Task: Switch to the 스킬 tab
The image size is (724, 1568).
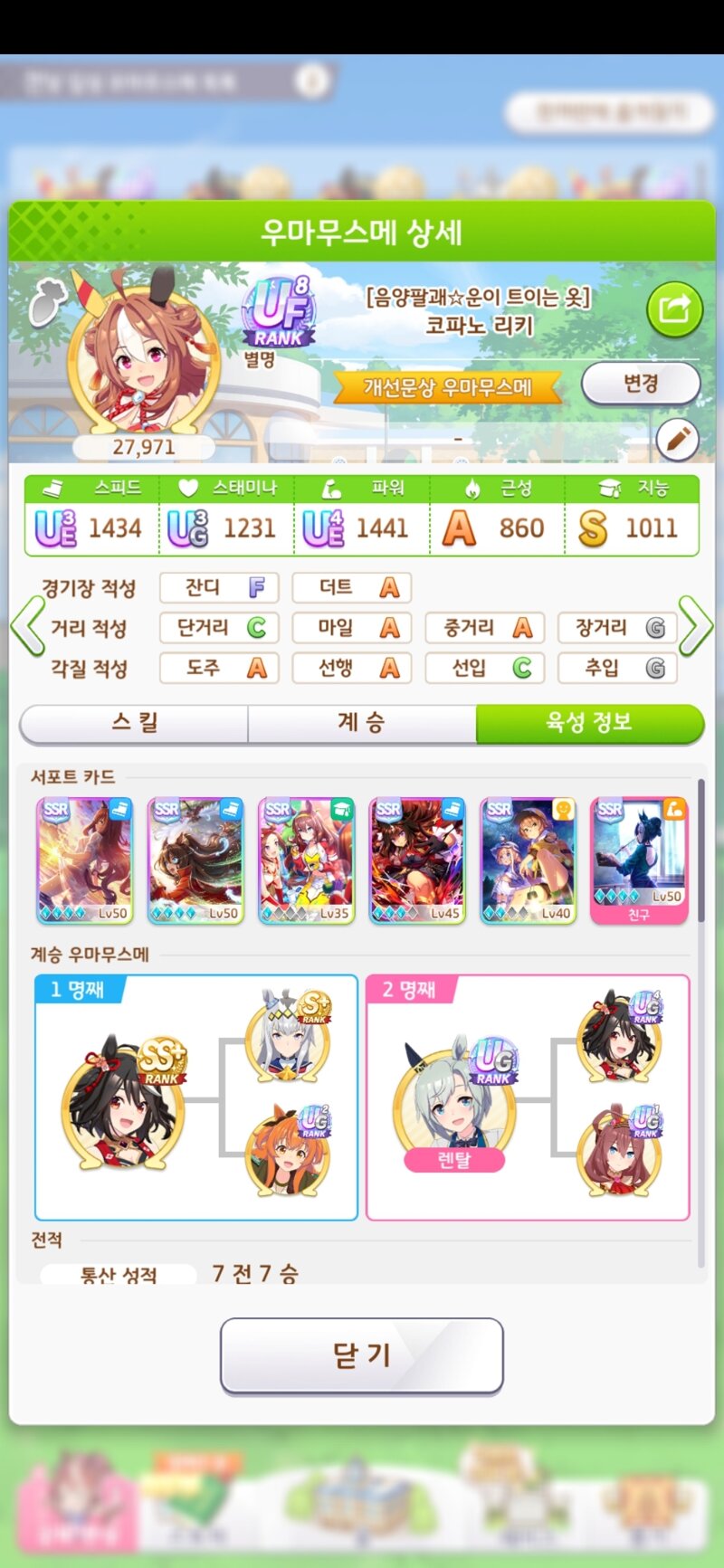Action: pyautogui.click(x=134, y=723)
